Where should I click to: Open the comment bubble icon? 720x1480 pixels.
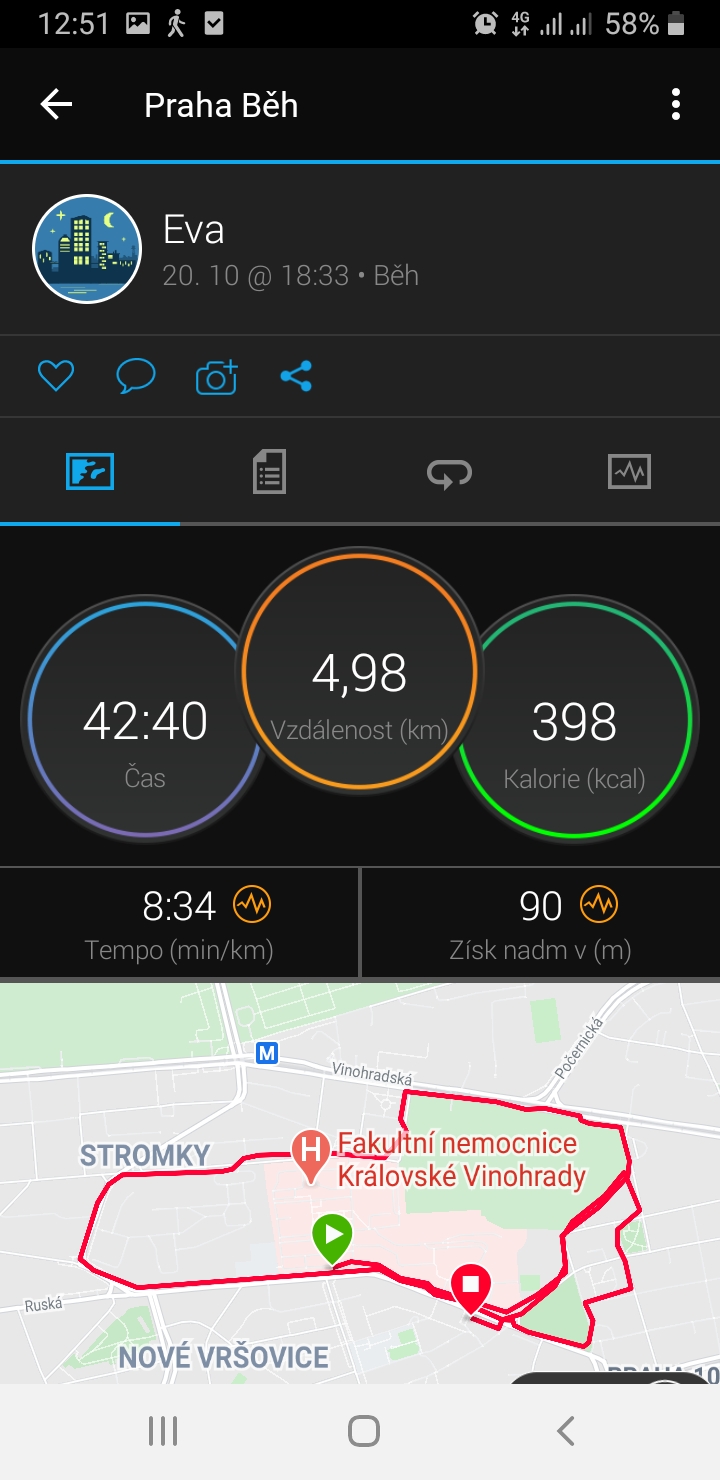tap(135, 377)
